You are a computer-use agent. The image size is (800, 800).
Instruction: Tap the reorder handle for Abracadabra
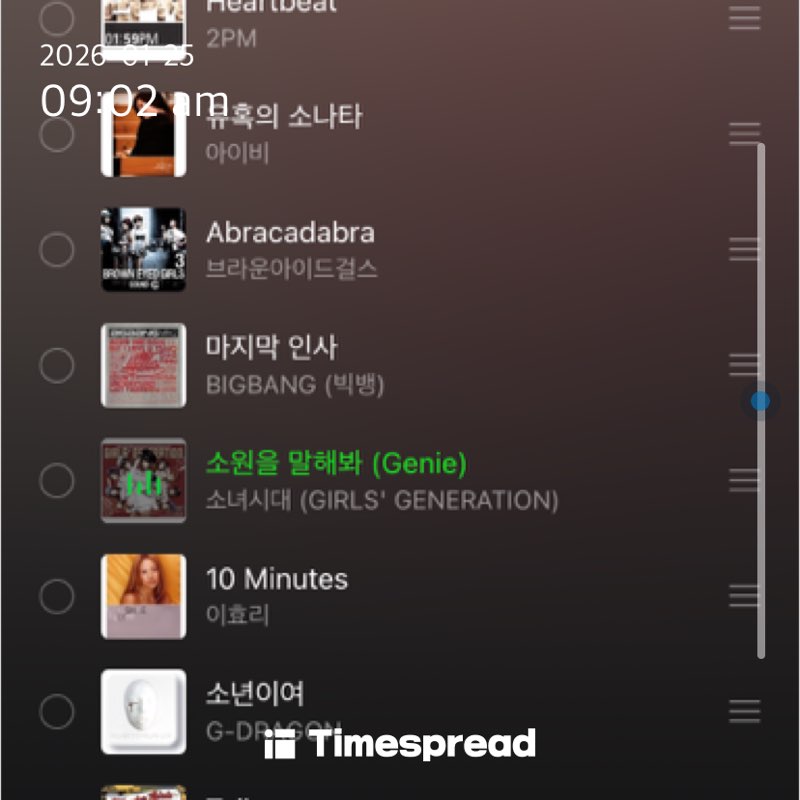tap(744, 250)
